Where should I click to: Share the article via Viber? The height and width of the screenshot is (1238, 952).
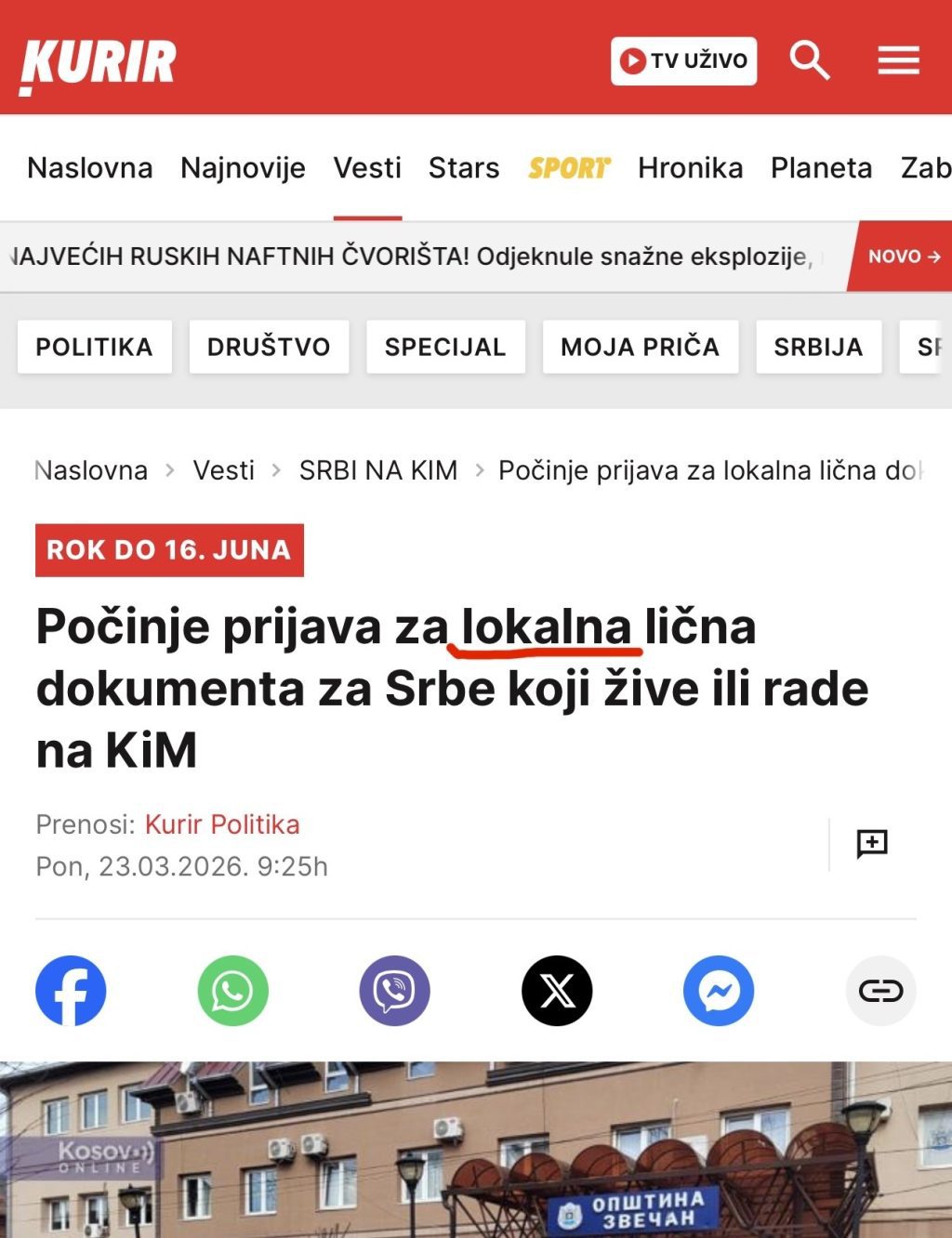pyautogui.click(x=394, y=991)
